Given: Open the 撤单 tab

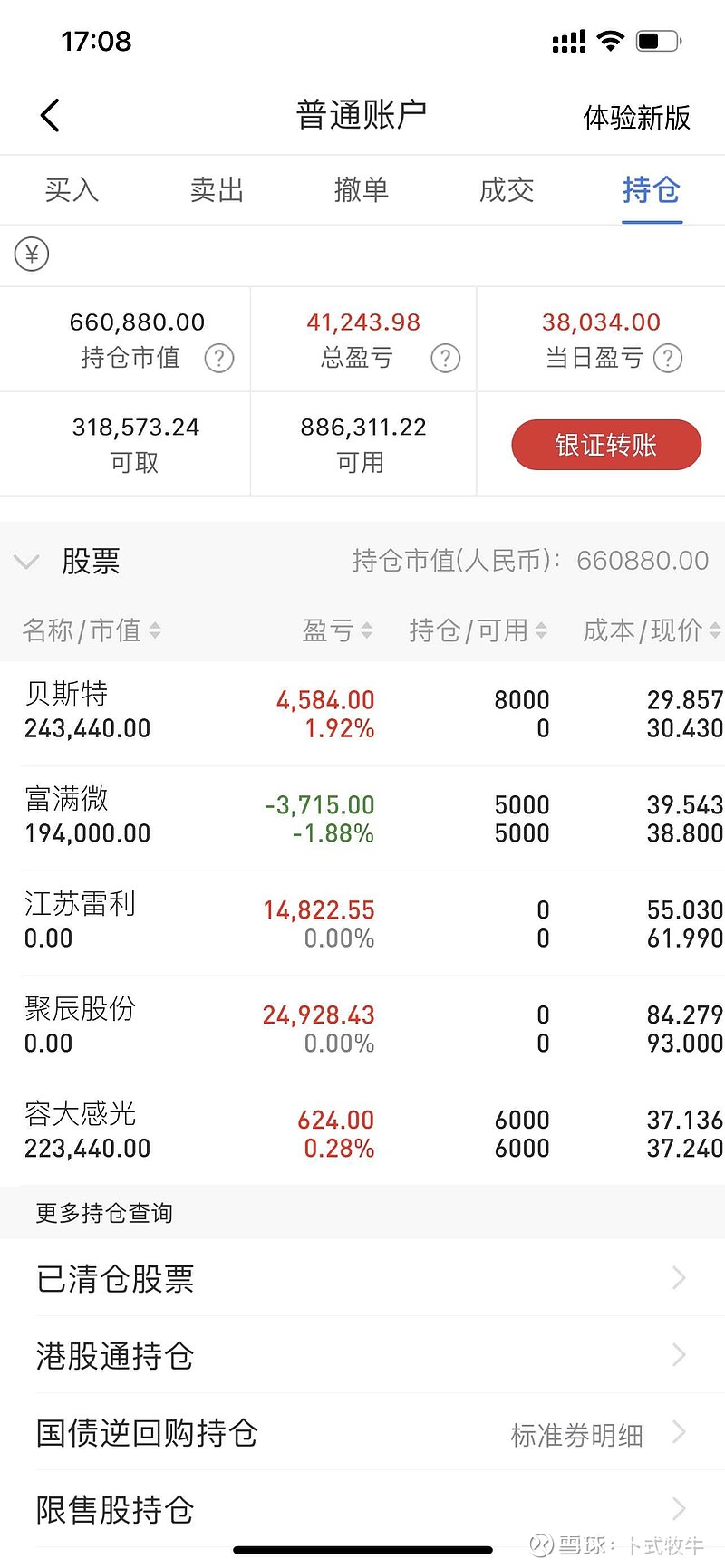Looking at the screenshot, I should [x=362, y=190].
